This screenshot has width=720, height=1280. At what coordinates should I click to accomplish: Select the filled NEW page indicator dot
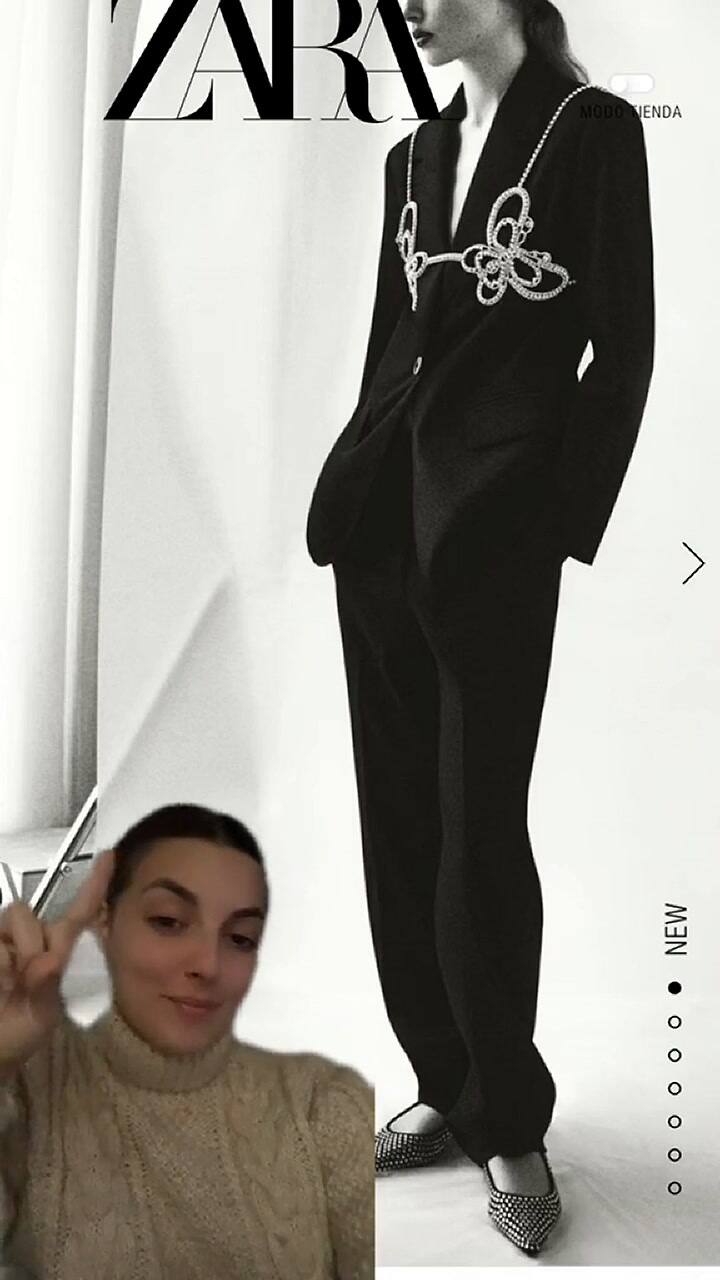[675, 988]
